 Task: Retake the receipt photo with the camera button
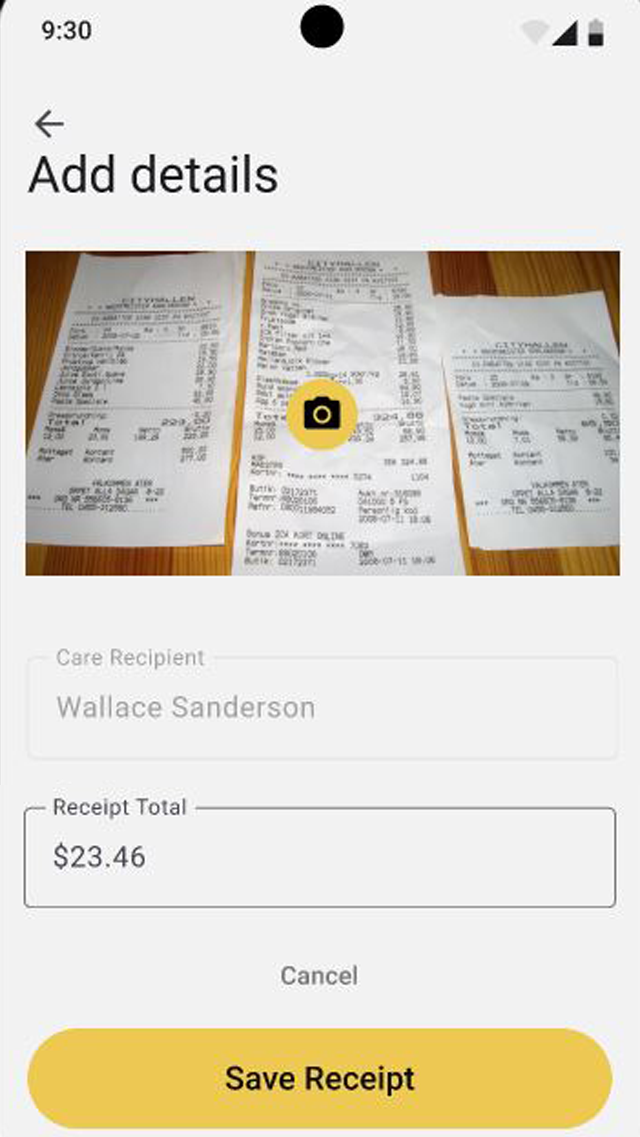tap(321, 413)
